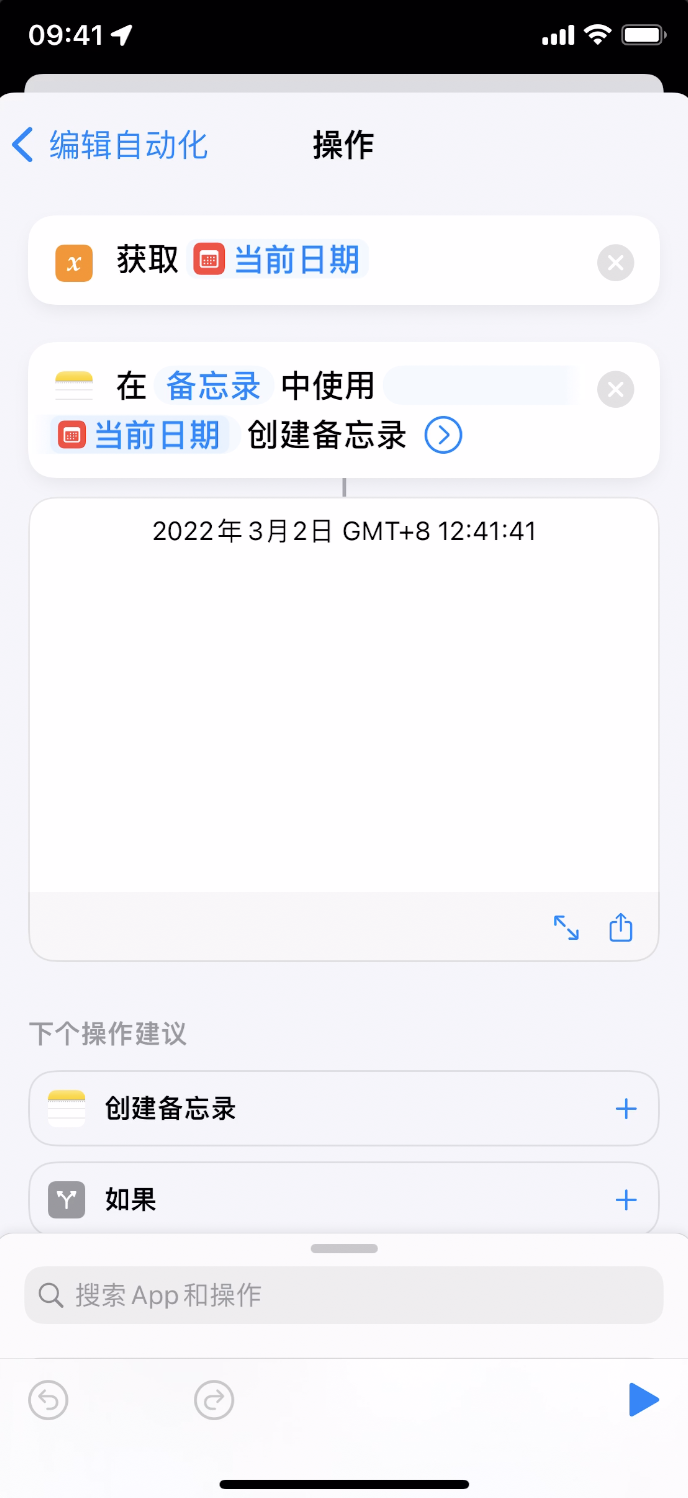The width and height of the screenshot is (688, 1498).
Task: Remove the 获取当前日期 action
Action: (615, 263)
